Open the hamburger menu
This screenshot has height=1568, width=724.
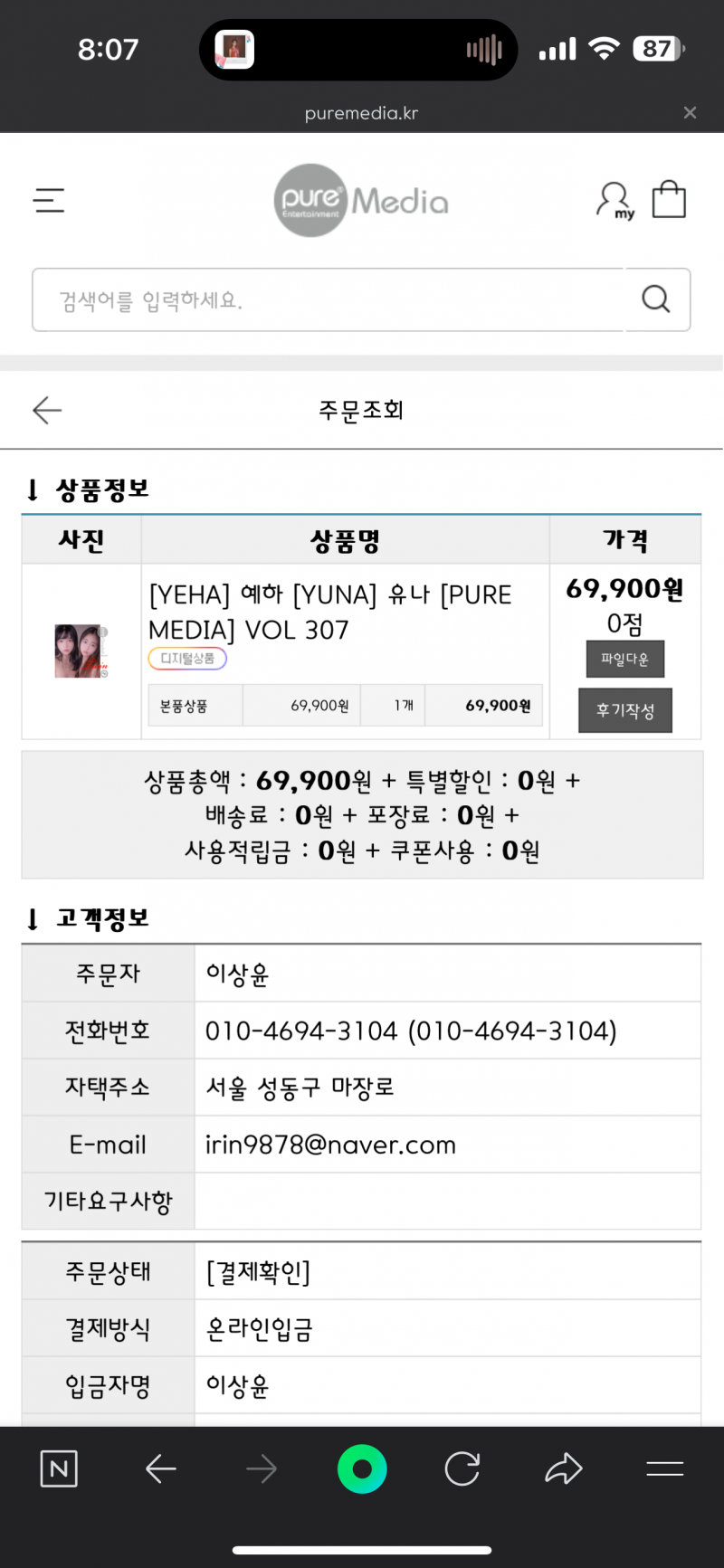point(49,200)
